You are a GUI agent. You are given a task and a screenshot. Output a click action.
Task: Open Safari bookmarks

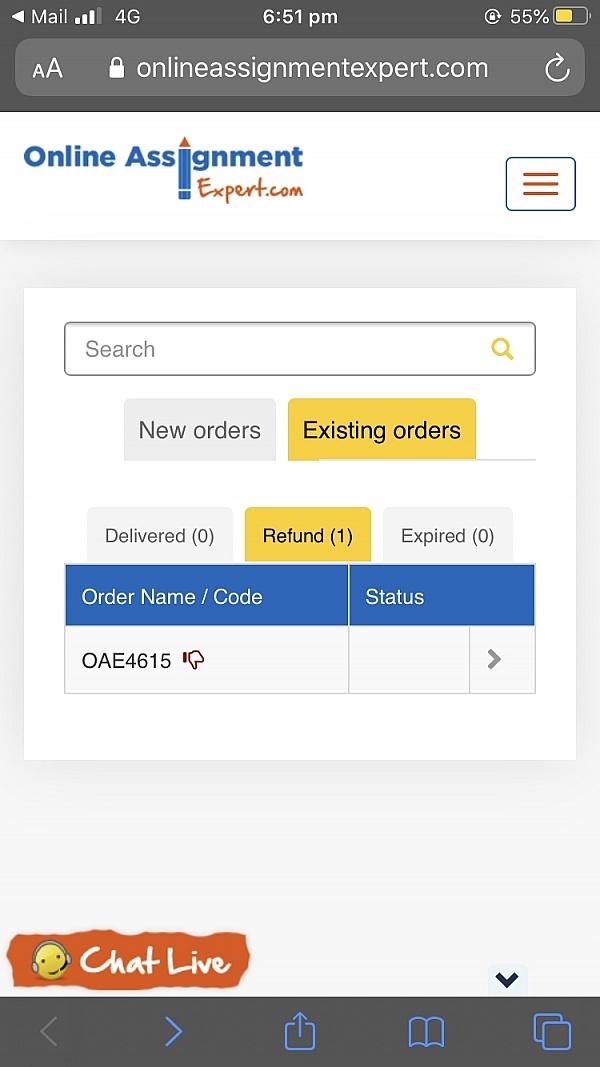(x=426, y=1032)
